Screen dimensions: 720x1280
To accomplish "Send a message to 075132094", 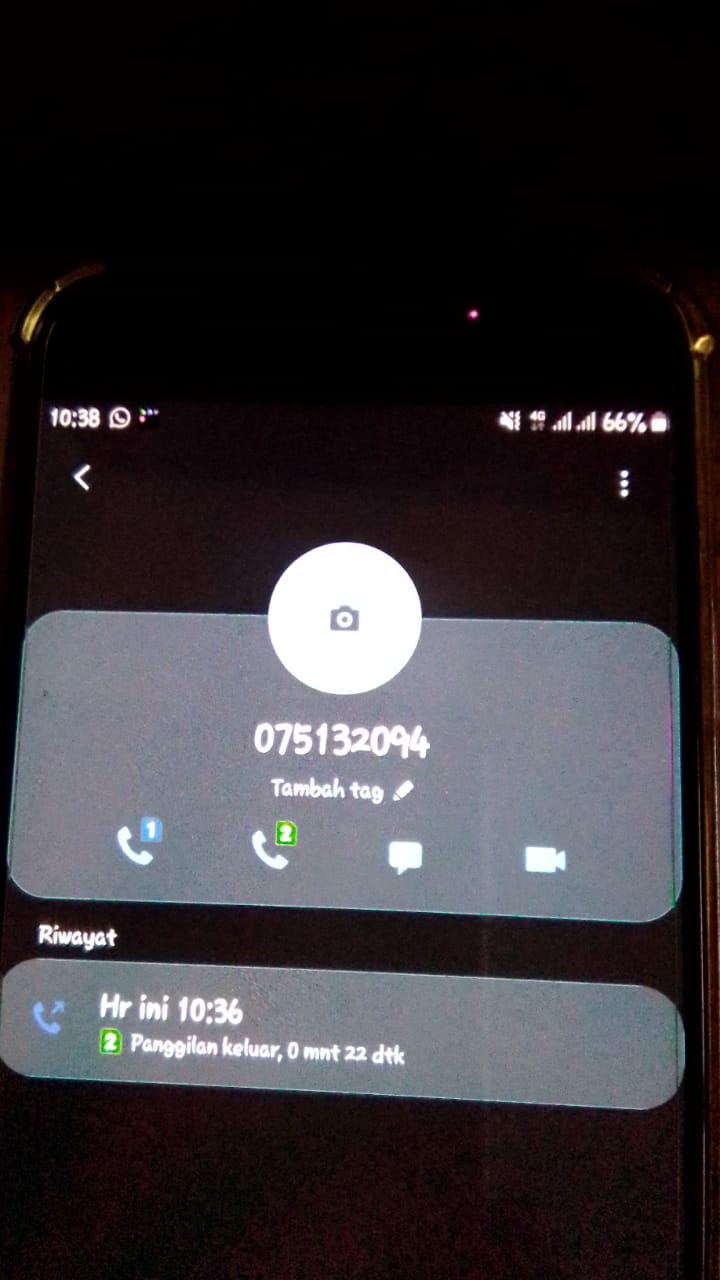I will (405, 857).
